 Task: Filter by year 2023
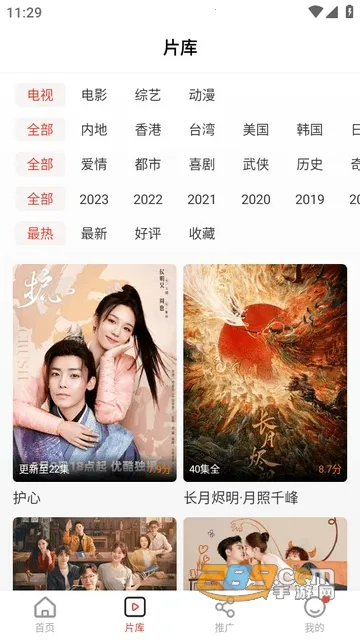(94, 199)
